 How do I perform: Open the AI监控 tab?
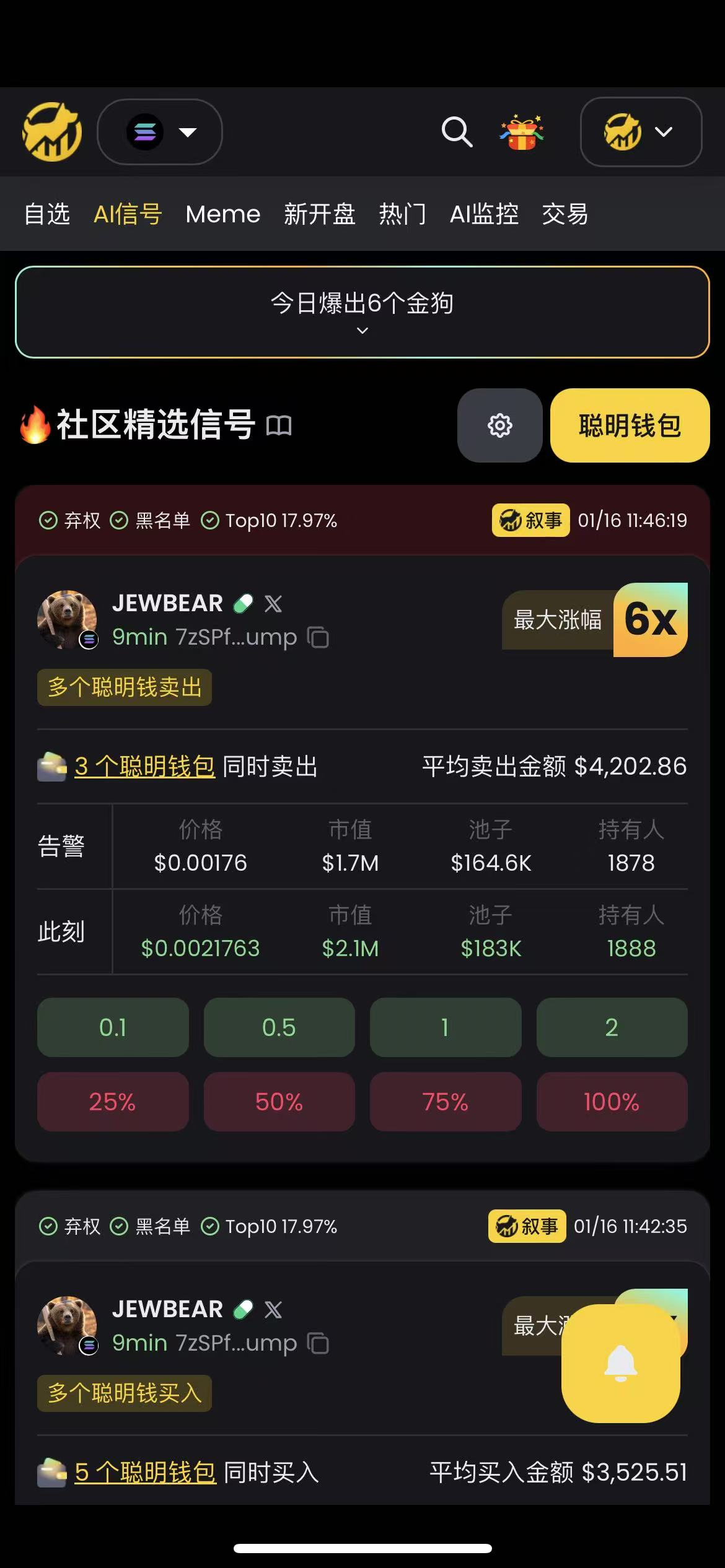click(x=484, y=214)
